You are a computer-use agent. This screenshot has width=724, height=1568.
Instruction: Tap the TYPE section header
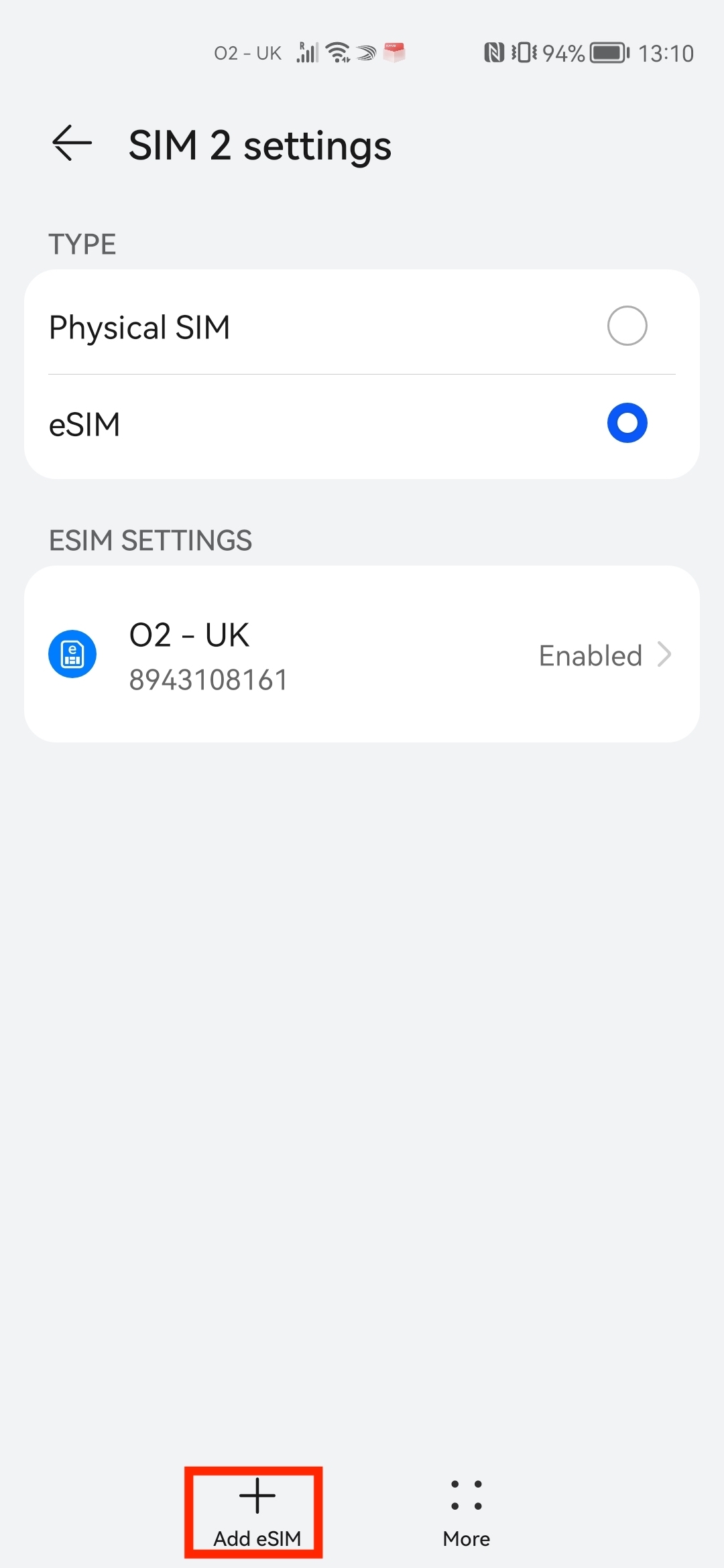[x=82, y=244]
